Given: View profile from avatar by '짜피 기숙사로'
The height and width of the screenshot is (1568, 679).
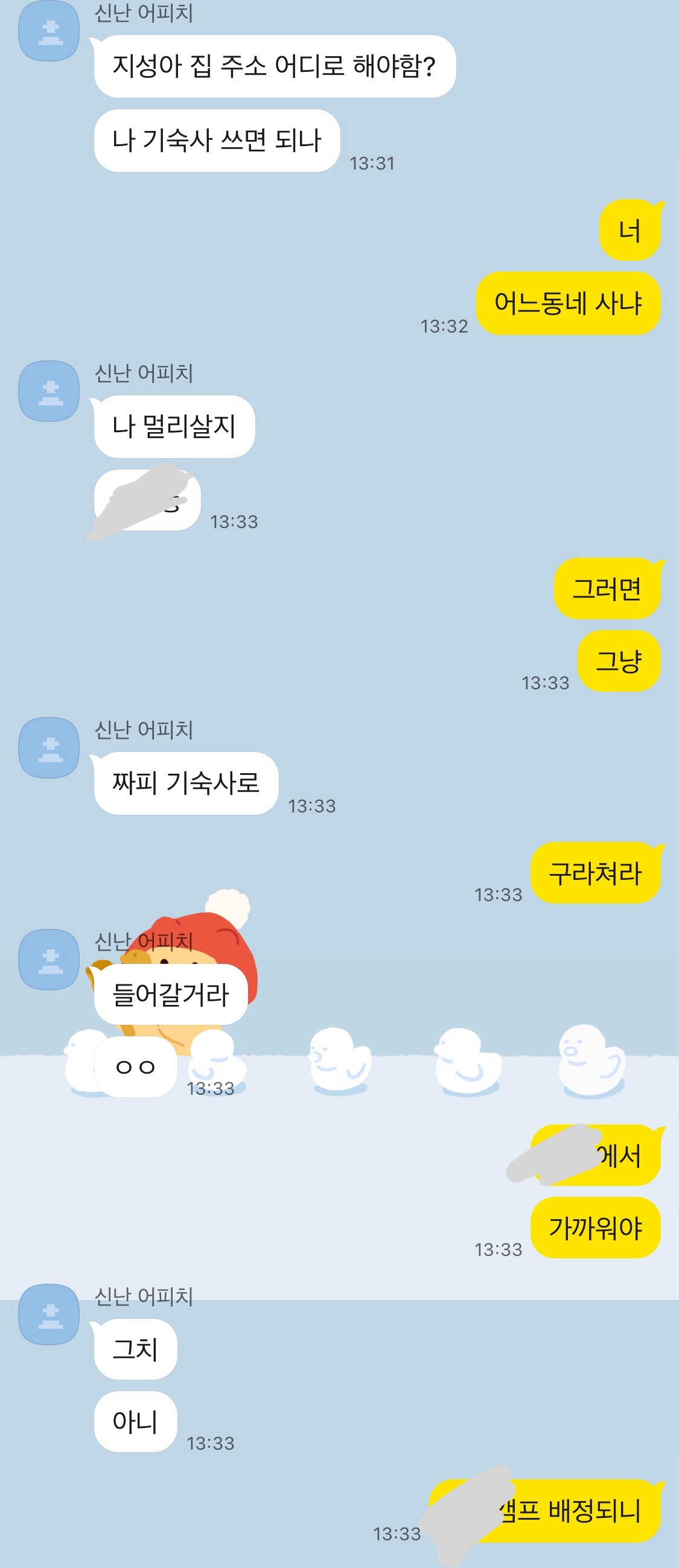Looking at the screenshot, I should pyautogui.click(x=49, y=748).
